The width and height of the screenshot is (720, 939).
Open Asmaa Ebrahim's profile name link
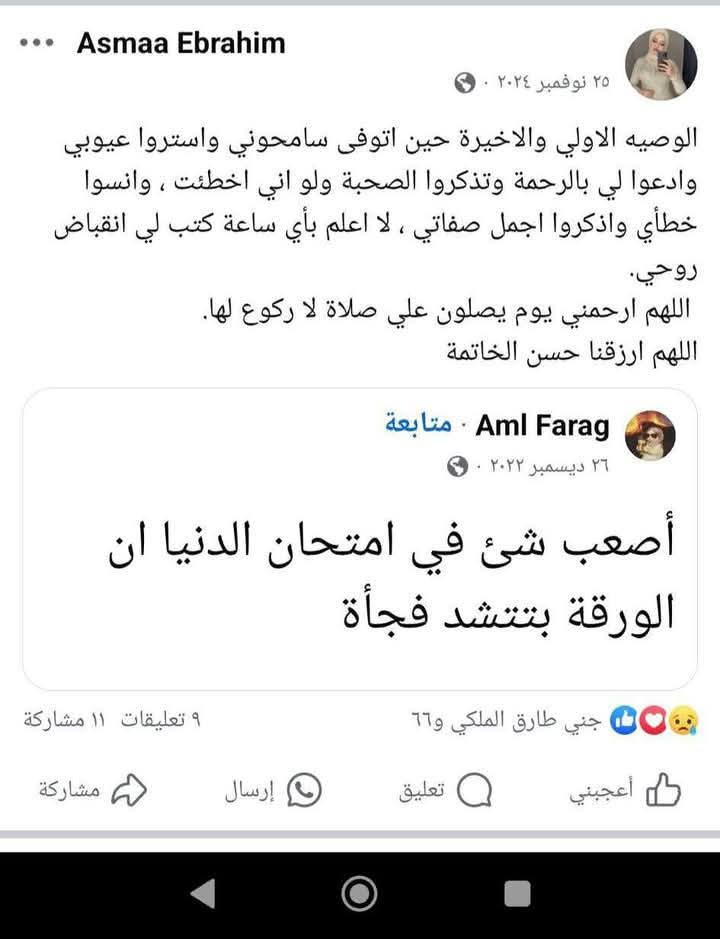(x=181, y=43)
